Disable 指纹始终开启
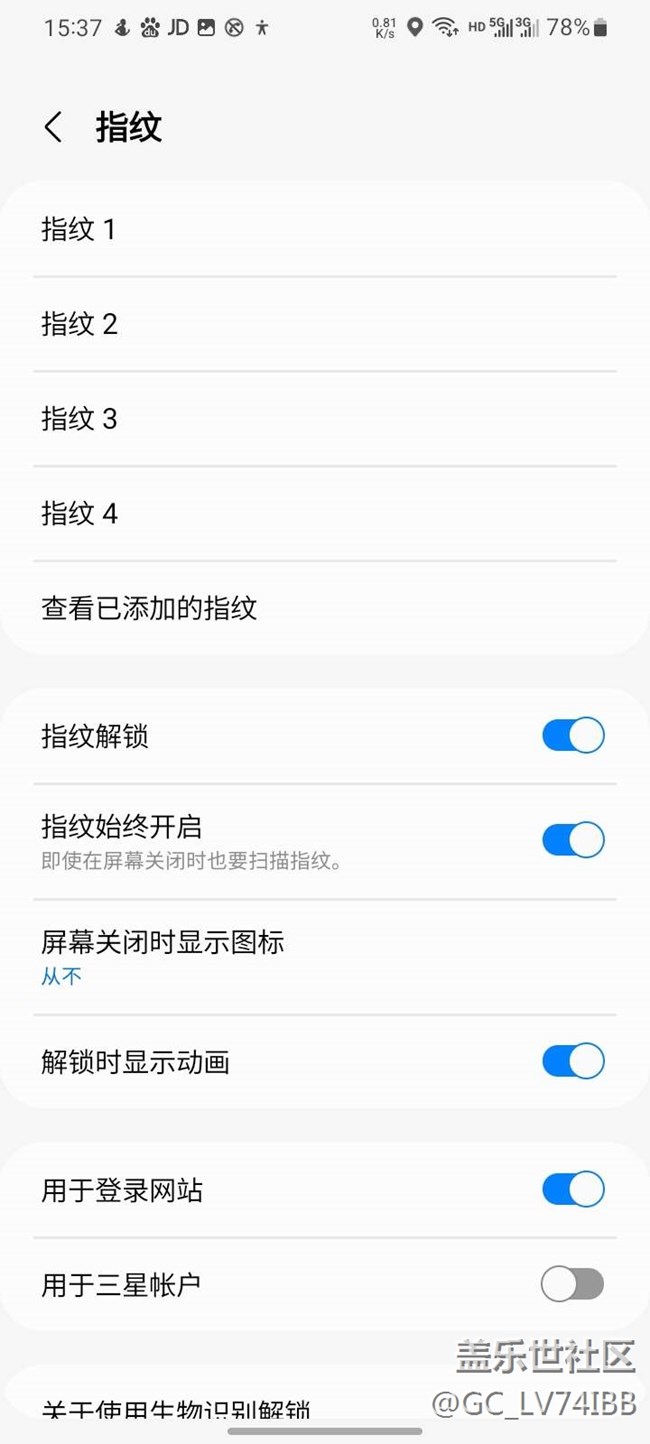The height and width of the screenshot is (1444, 650). pos(573,840)
